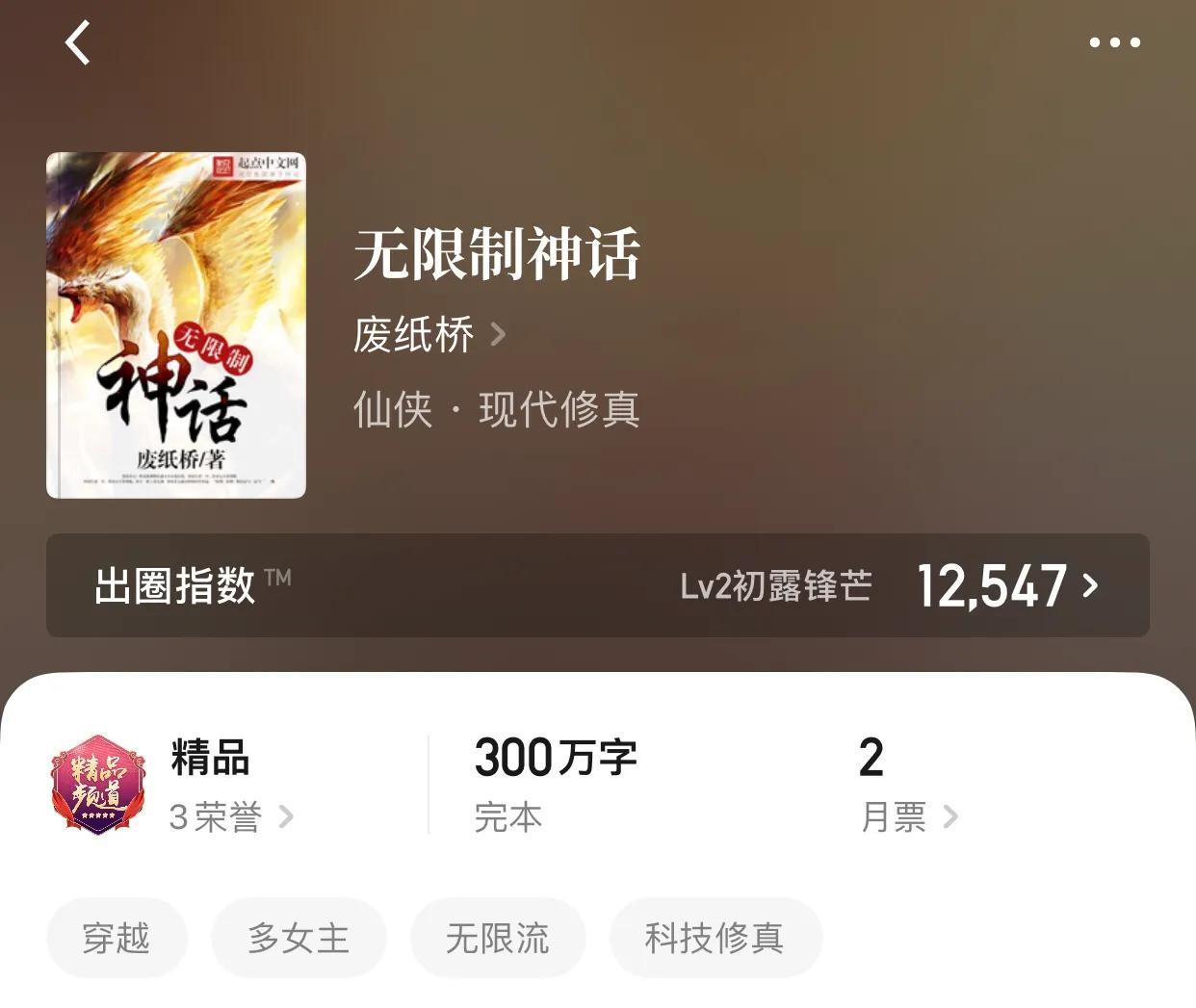Open the 月票 monthly tickets page
The height and width of the screenshot is (1008, 1196).
(x=908, y=817)
